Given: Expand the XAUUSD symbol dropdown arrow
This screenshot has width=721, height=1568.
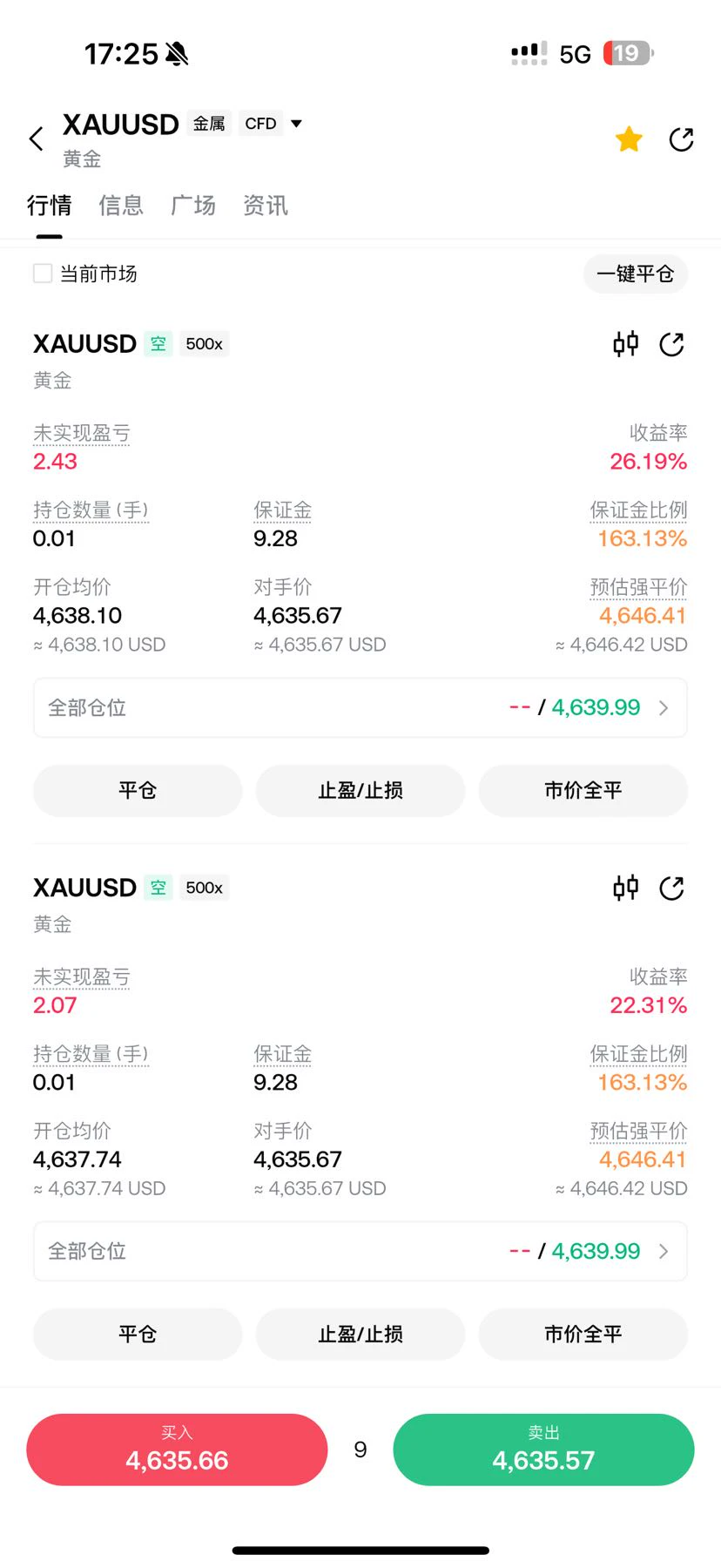Looking at the screenshot, I should click(x=296, y=124).
